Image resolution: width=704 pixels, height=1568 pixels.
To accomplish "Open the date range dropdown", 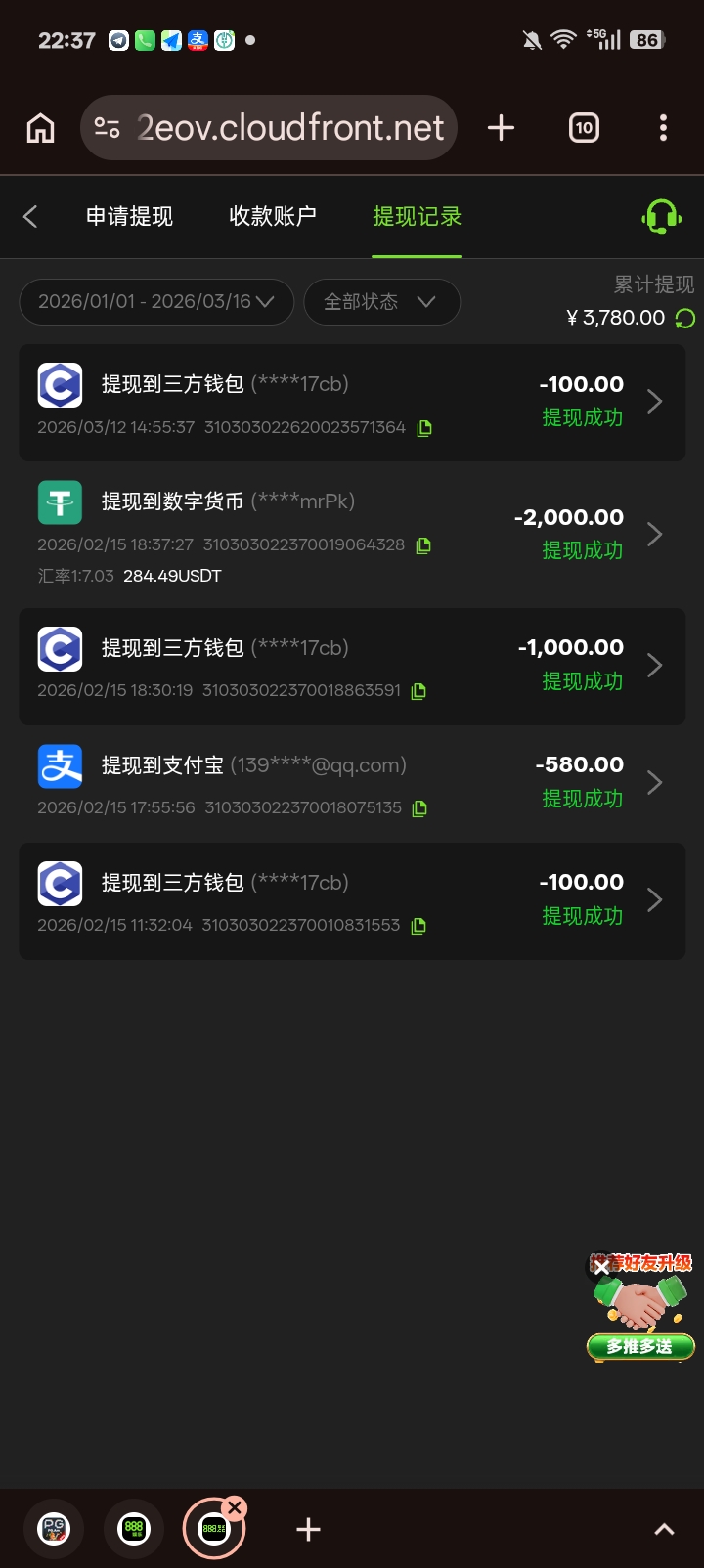I will point(156,302).
